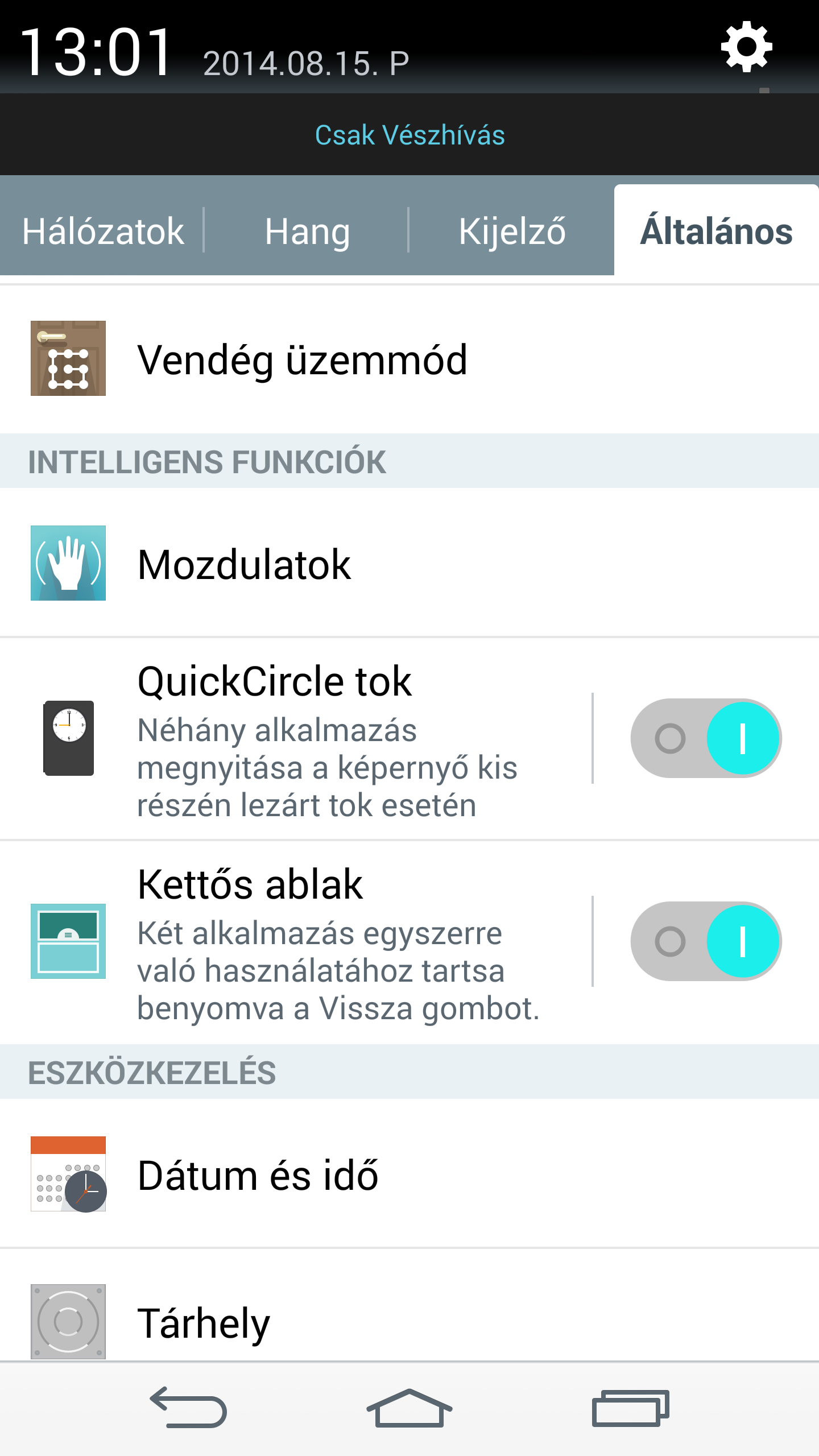Switch to the Hang tab
819x1456 pixels.
(x=307, y=231)
